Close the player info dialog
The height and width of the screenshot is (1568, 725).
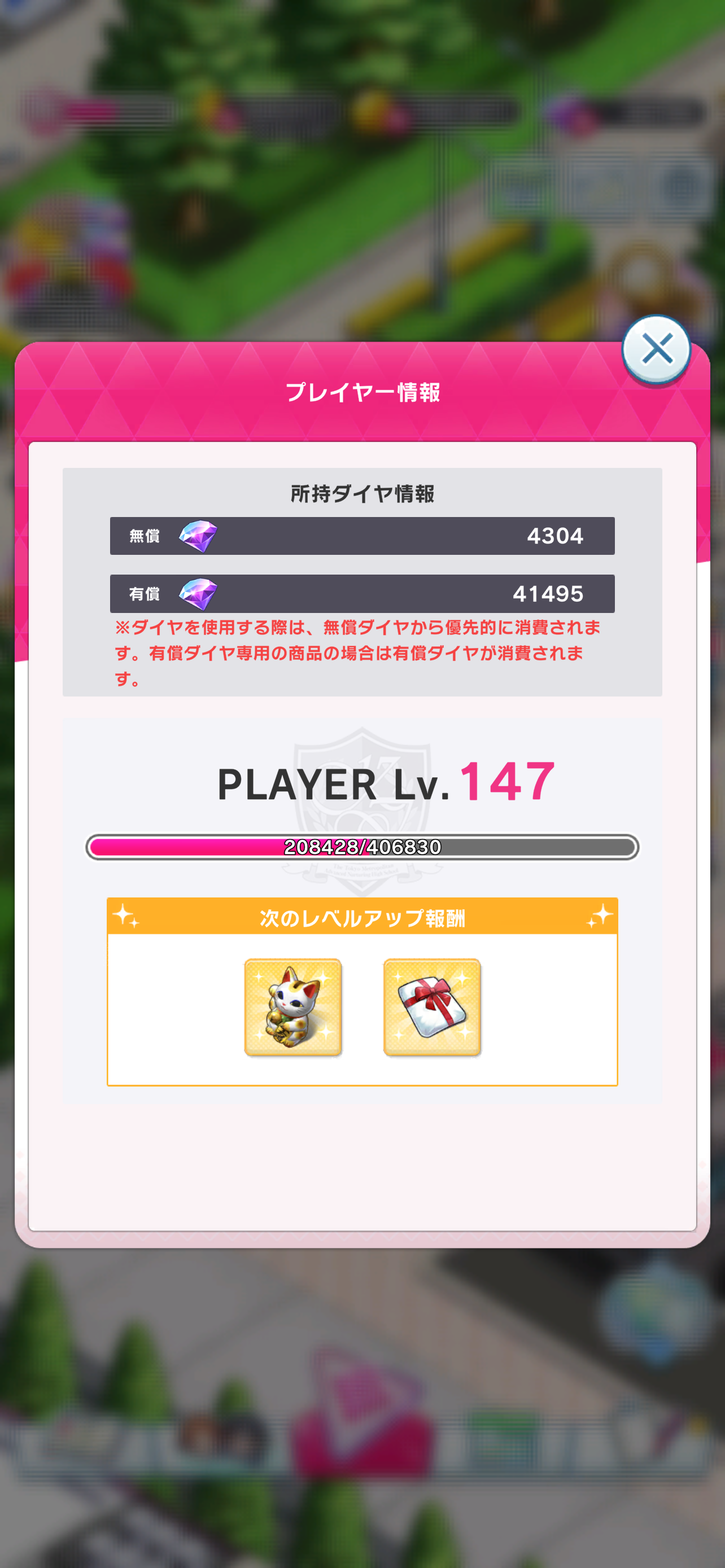656,349
